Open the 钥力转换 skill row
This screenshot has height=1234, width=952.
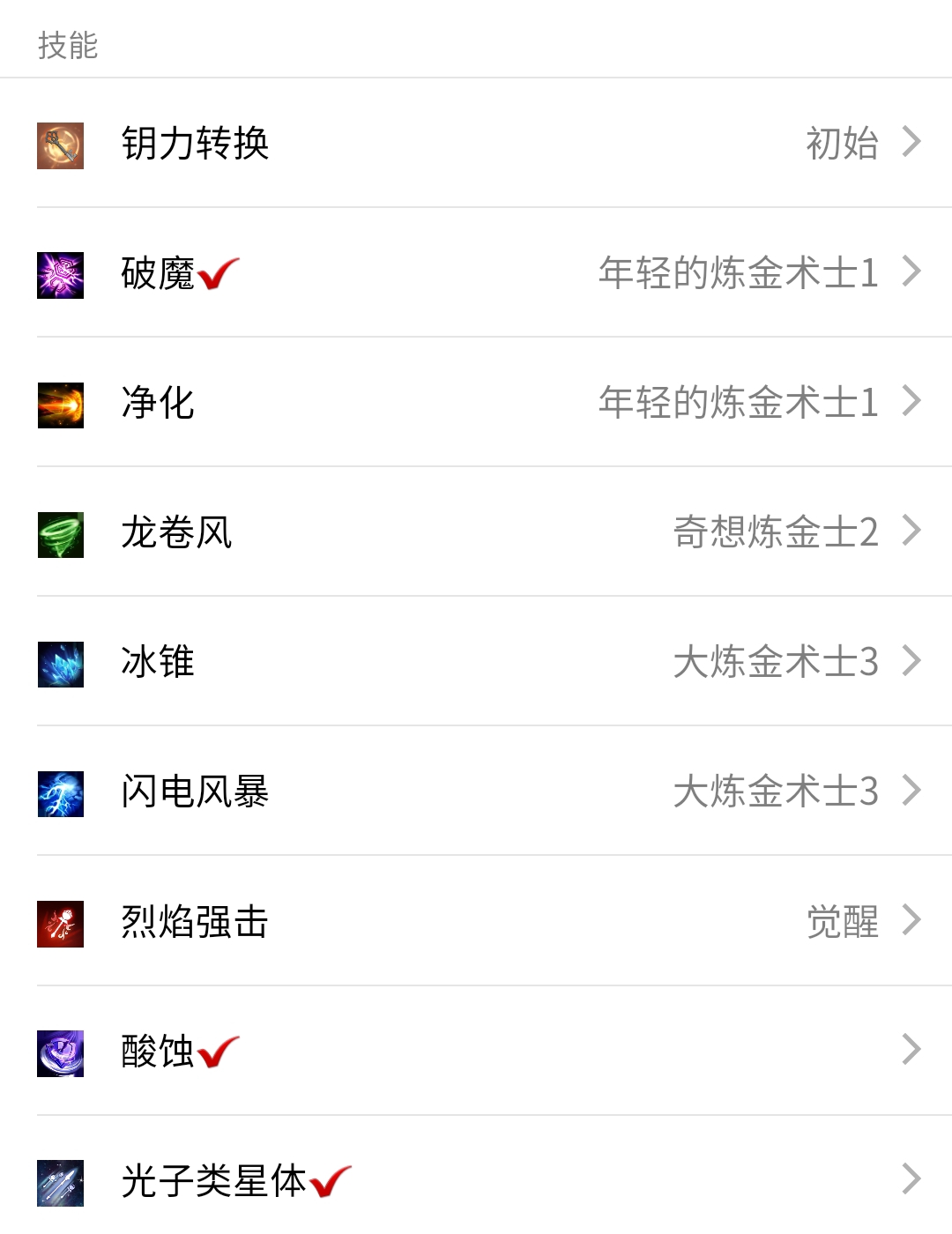[x=476, y=143]
